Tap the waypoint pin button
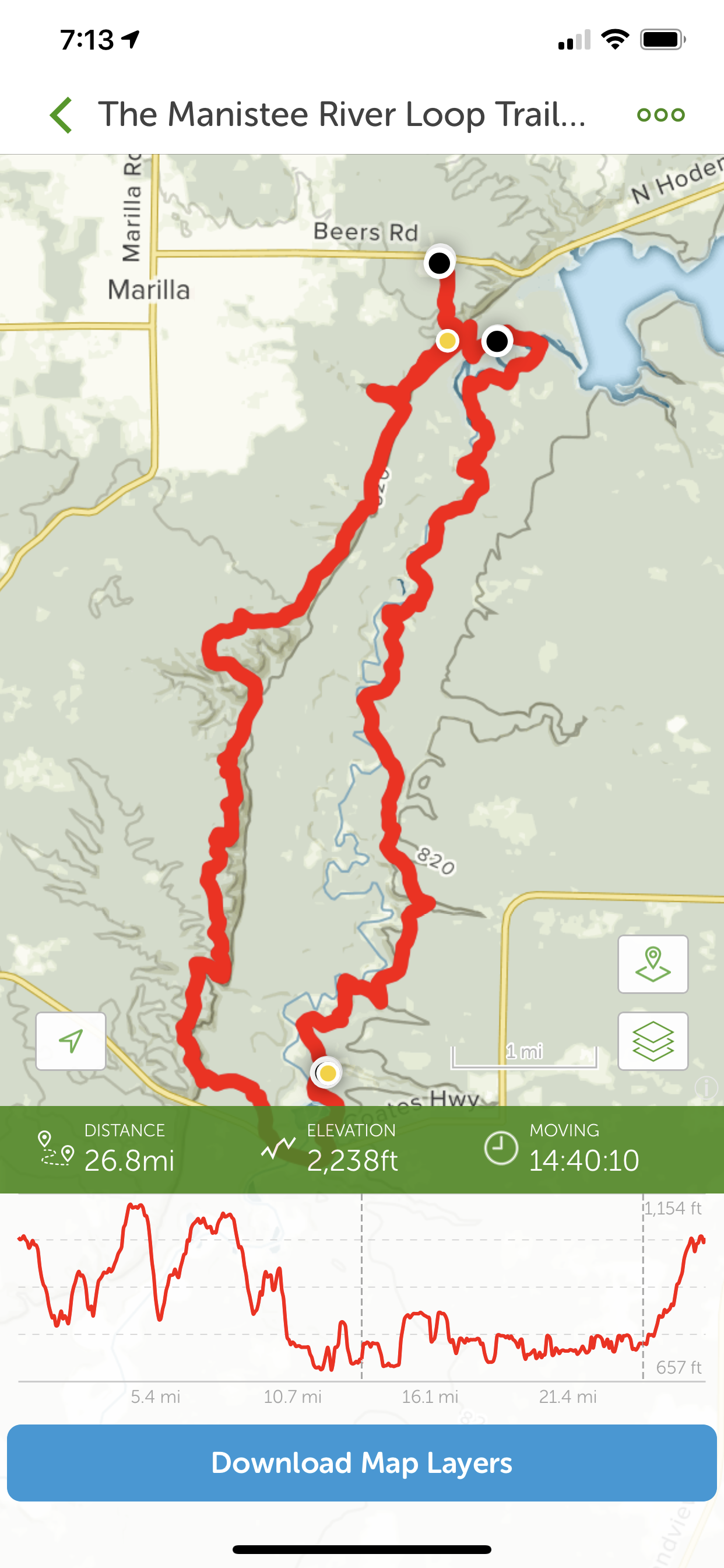724x1568 pixels. tap(653, 964)
